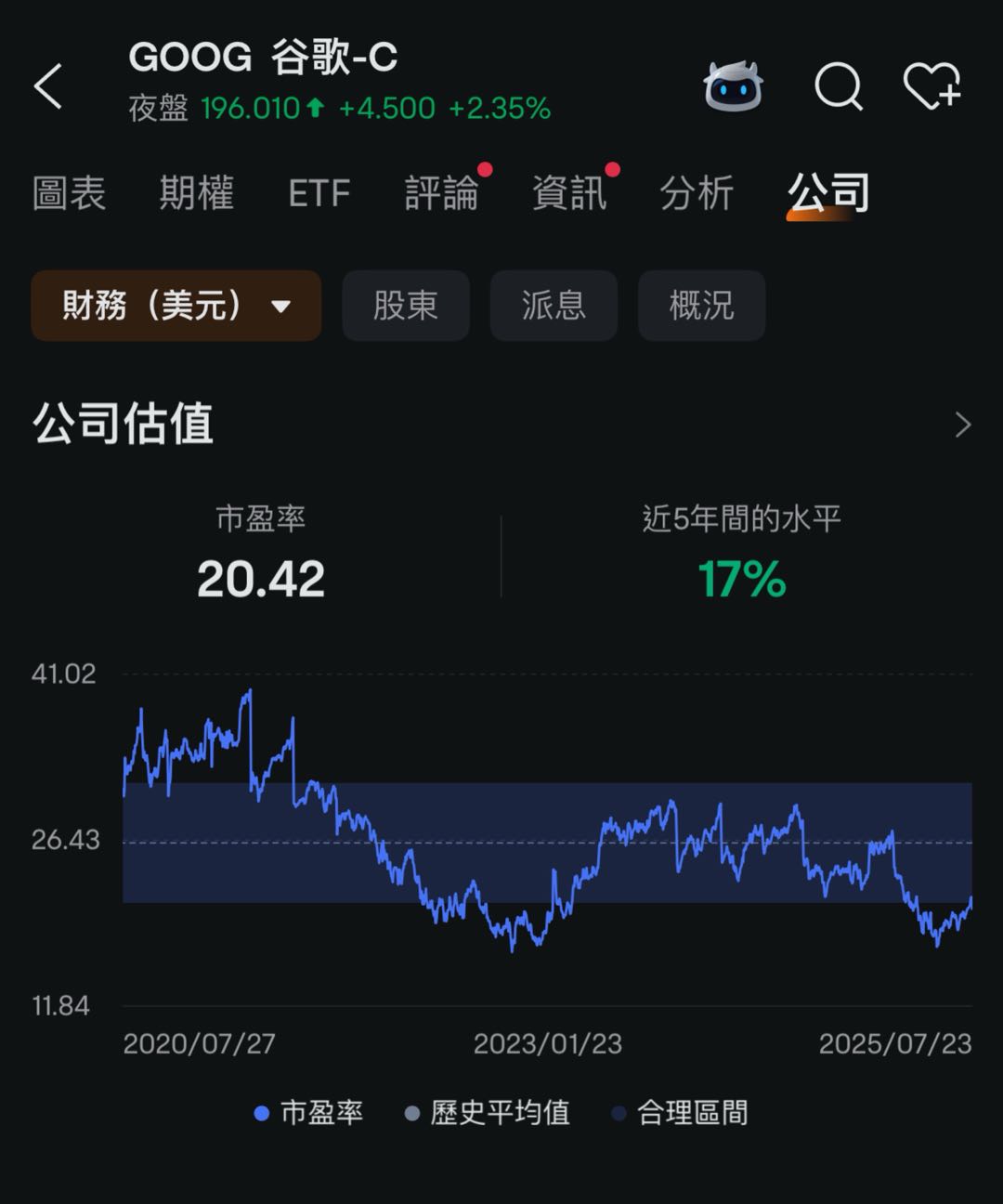
Task: Switch to the 分析 tab
Action: tap(697, 193)
